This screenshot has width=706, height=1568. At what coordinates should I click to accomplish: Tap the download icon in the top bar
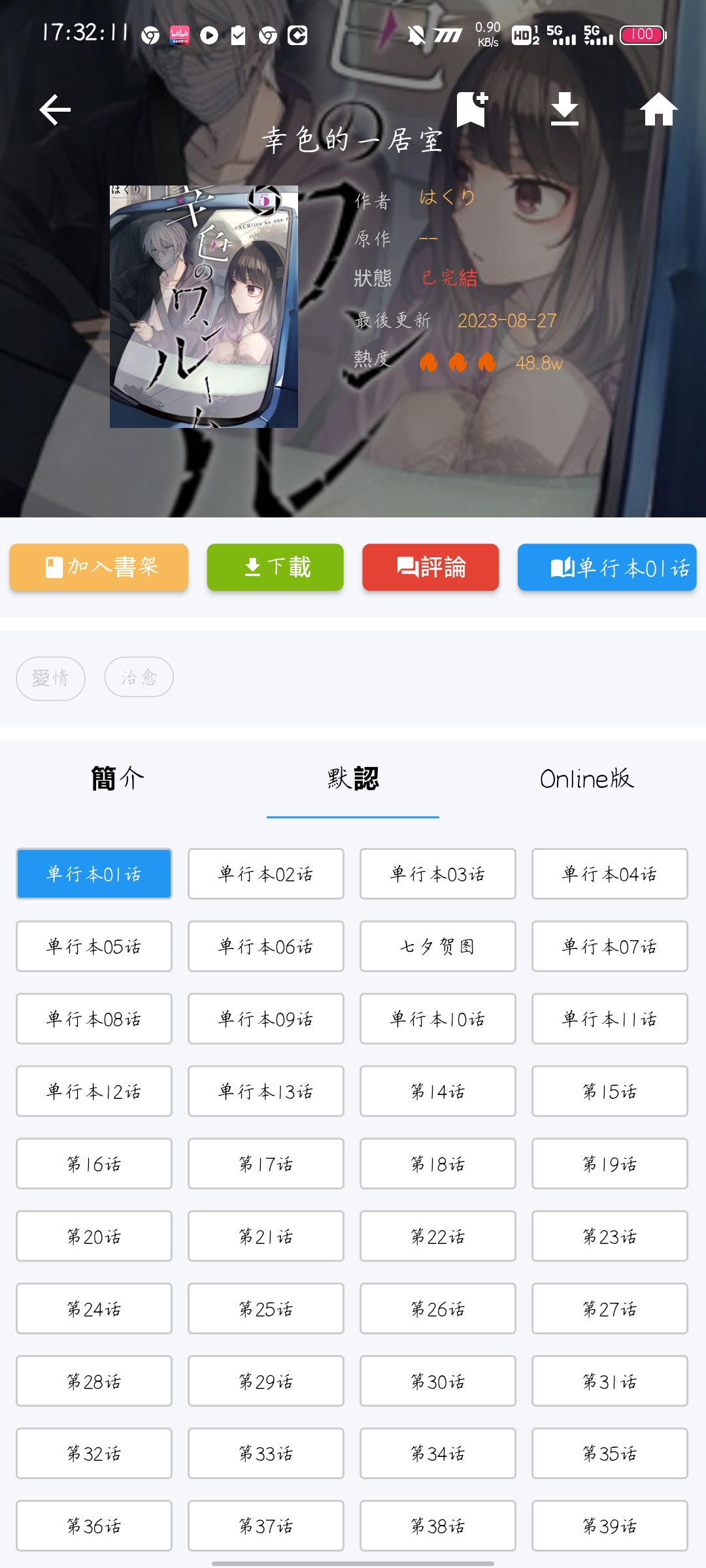565,109
